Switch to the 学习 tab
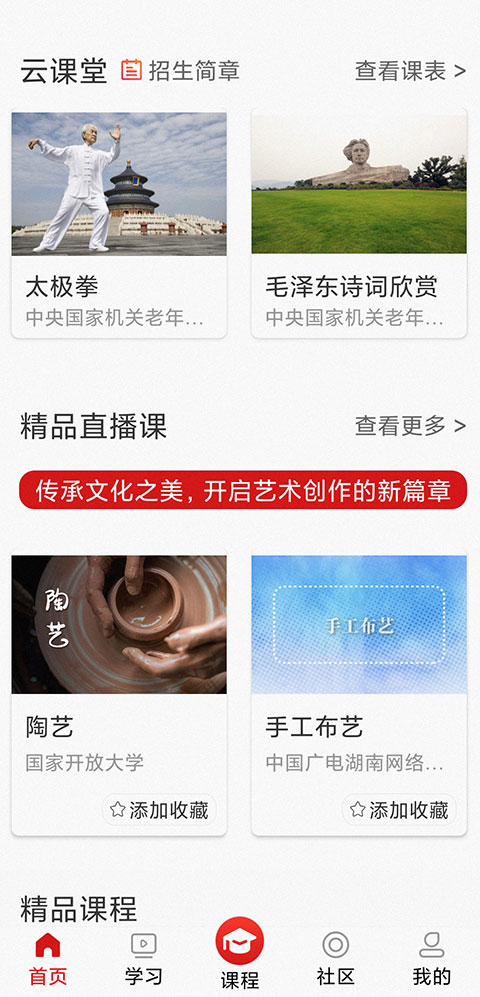The image size is (480, 997). point(144,960)
